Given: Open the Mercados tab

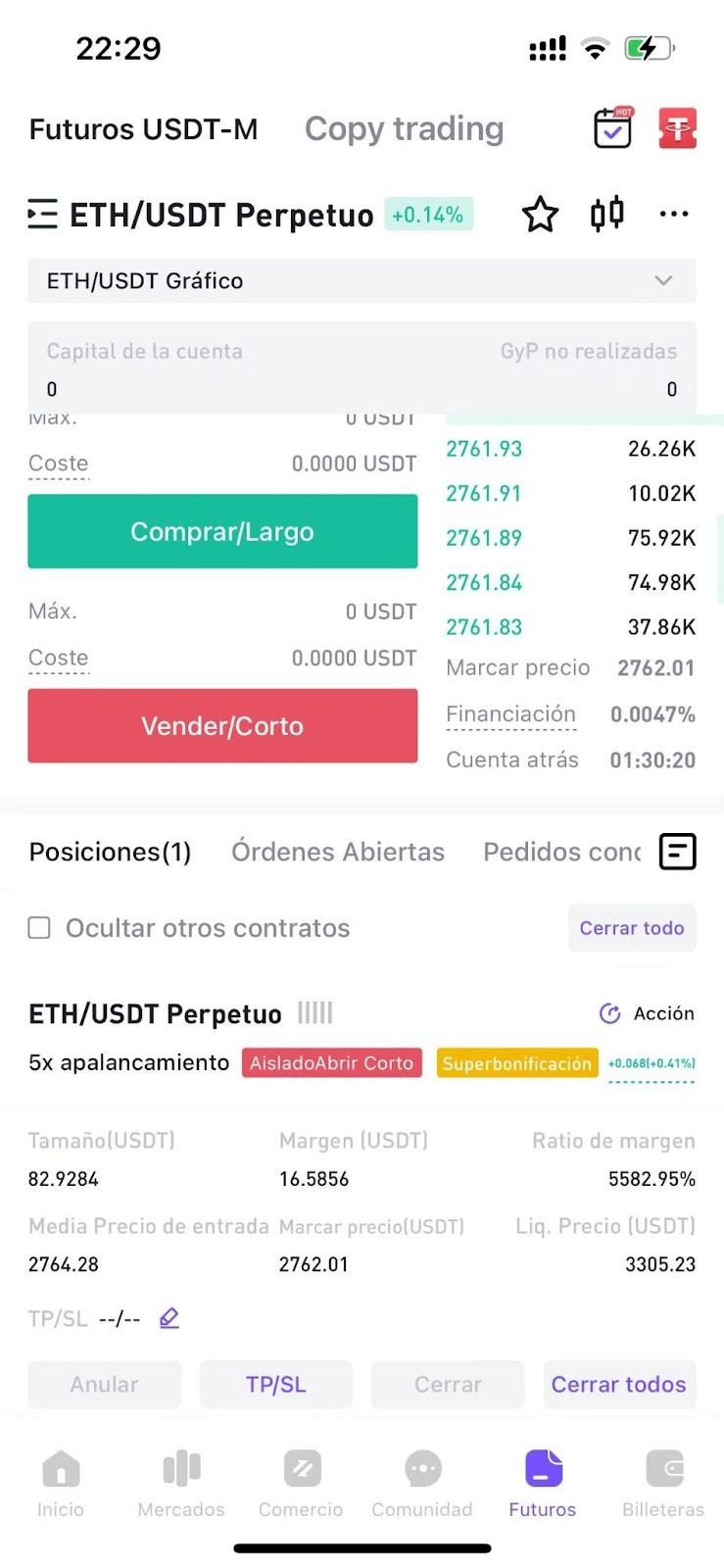Looking at the screenshot, I should 181,1484.
